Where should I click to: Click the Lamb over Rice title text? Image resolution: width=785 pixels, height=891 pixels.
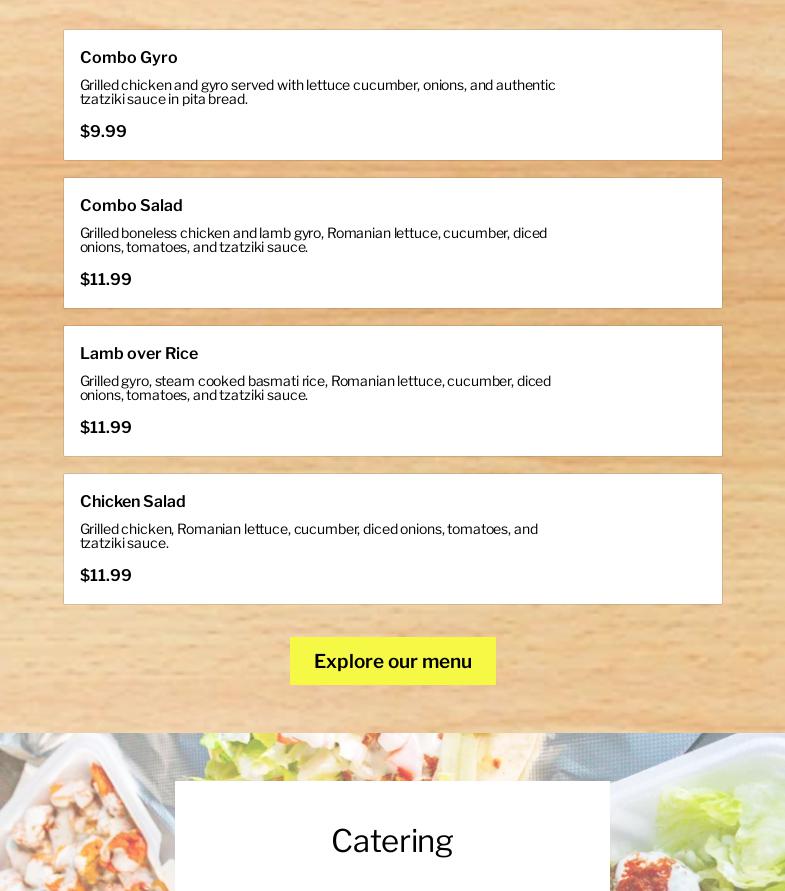[138, 353]
